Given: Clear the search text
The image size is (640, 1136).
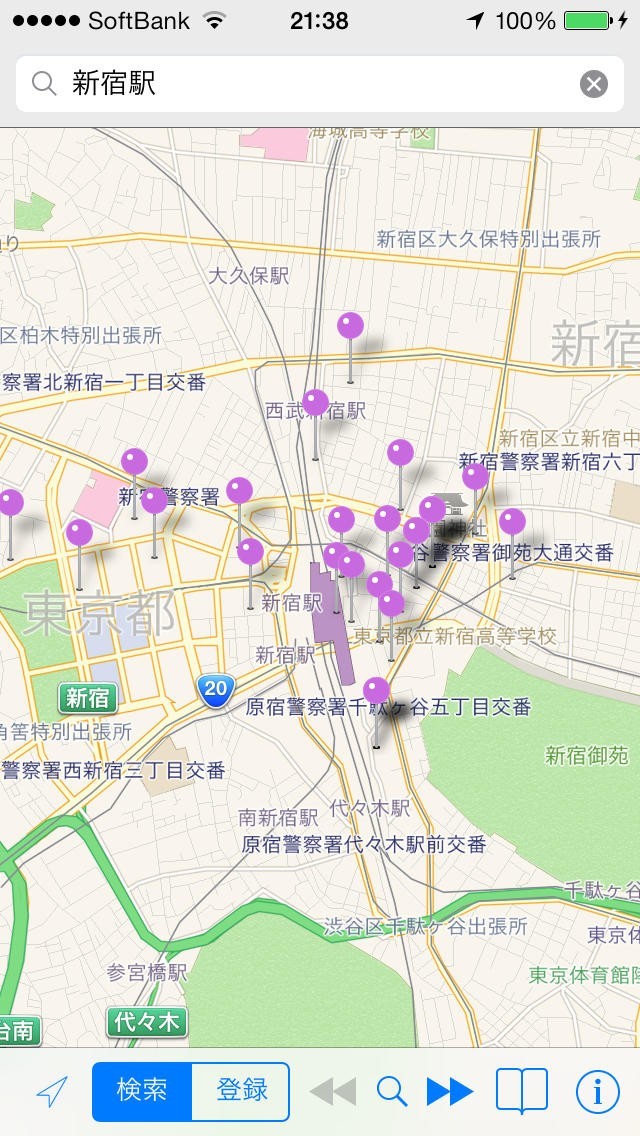Looking at the screenshot, I should click(x=594, y=84).
